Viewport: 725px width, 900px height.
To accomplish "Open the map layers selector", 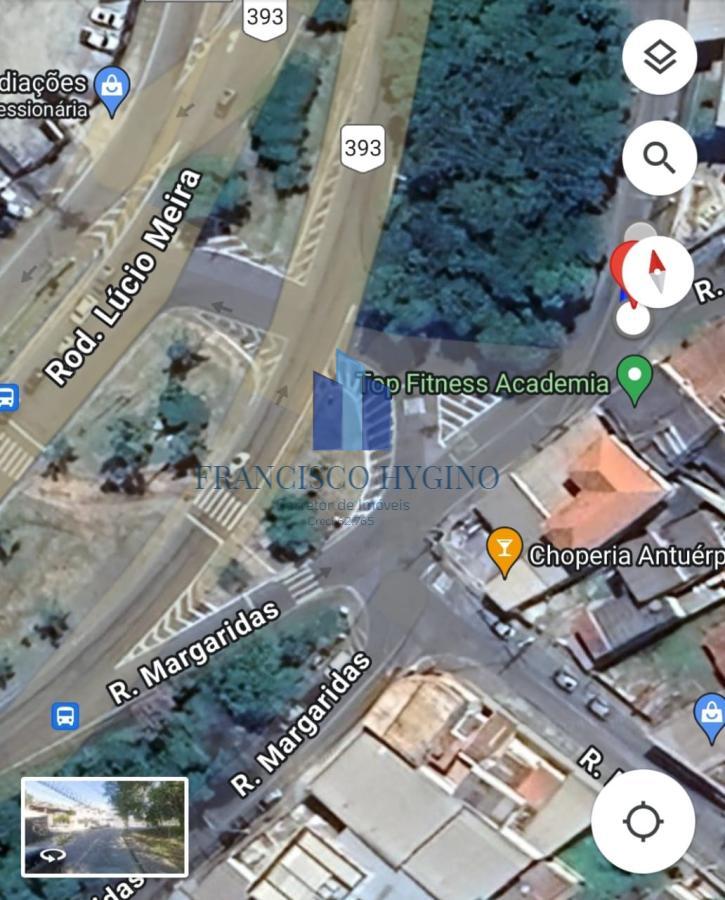I will click(x=659, y=58).
